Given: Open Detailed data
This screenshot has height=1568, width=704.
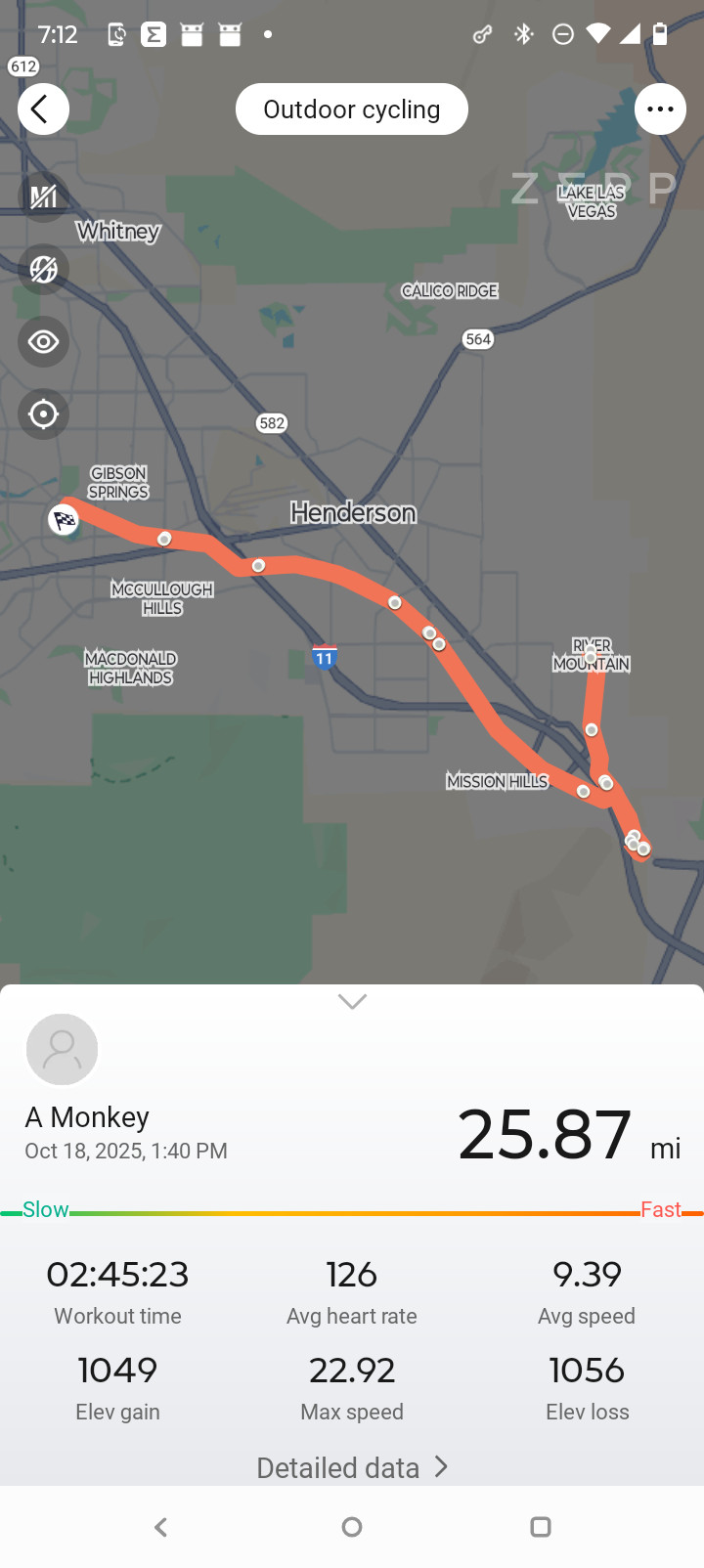Looking at the screenshot, I should pos(352,1467).
